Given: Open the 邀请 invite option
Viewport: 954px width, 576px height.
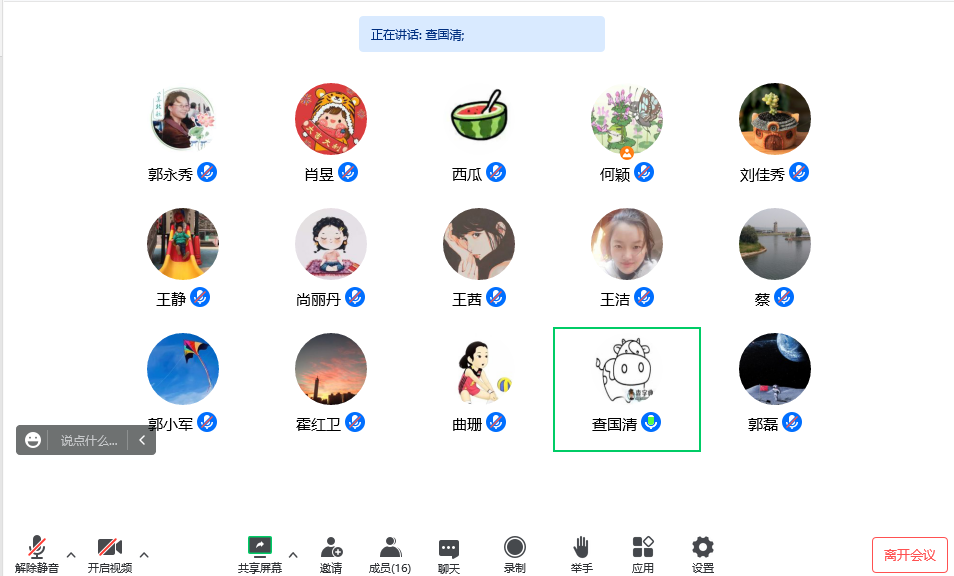Looking at the screenshot, I should click(x=331, y=553).
